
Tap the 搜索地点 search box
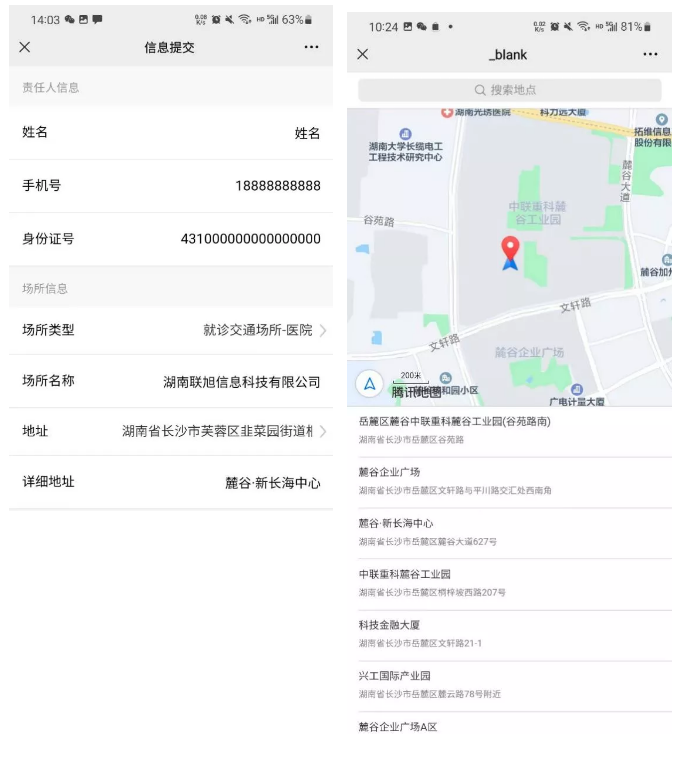point(509,90)
